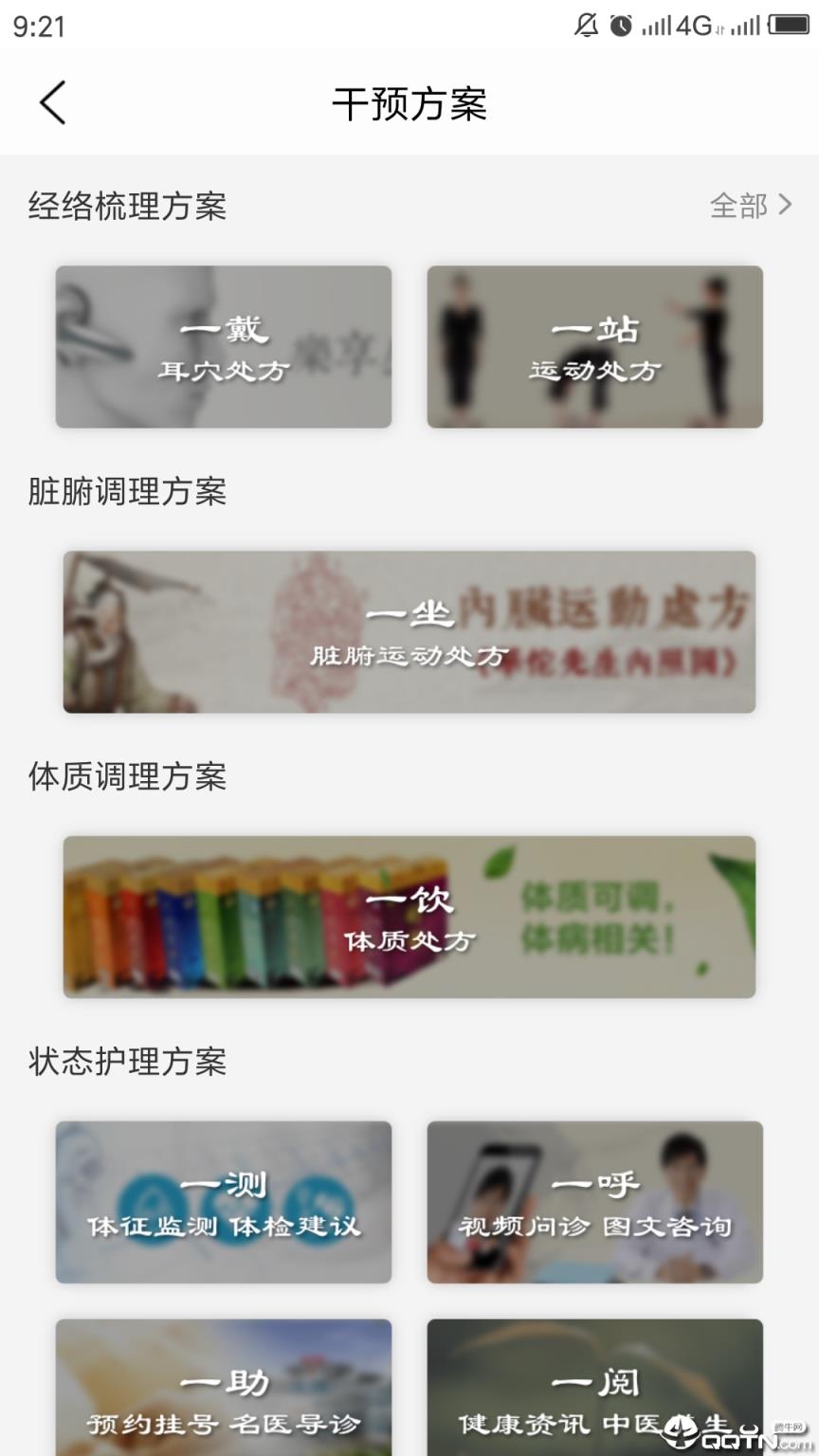Tap the chevron next to 全部
Image resolution: width=819 pixels, height=1456 pixels.
(x=785, y=205)
